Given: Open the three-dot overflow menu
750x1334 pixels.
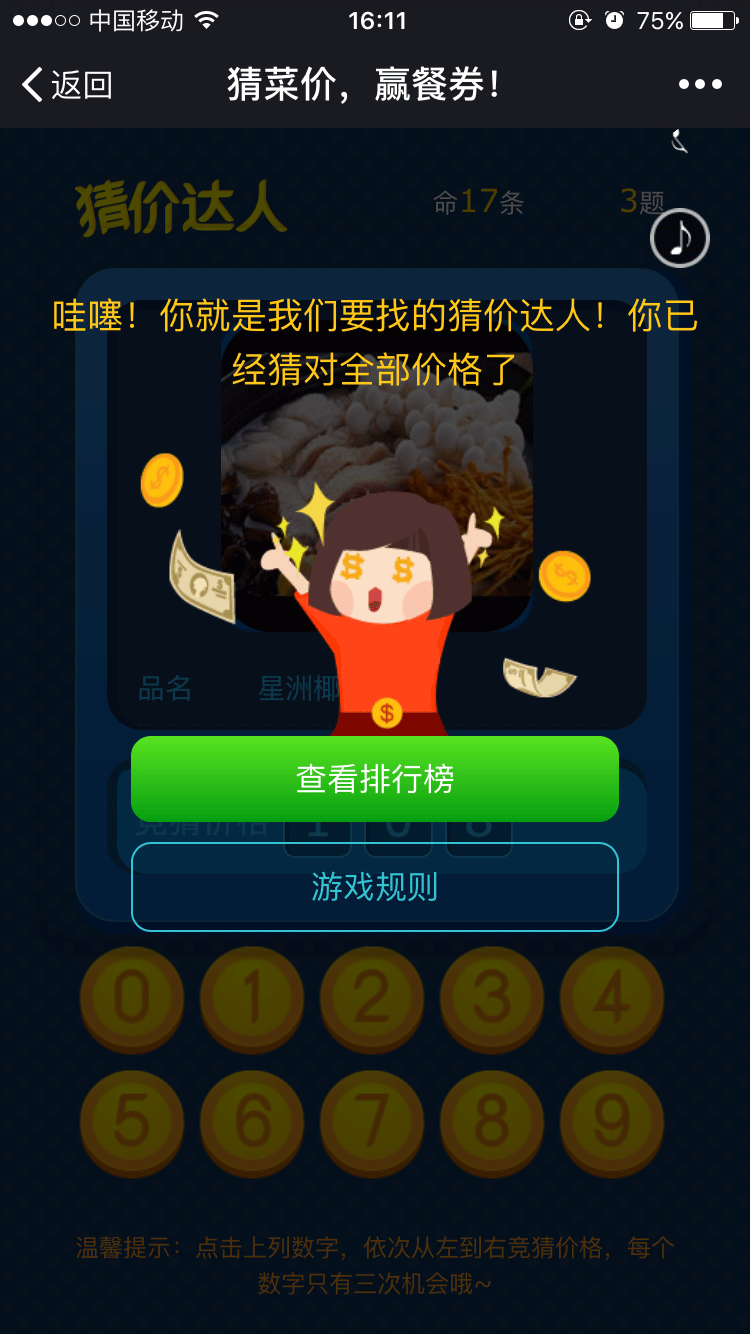Looking at the screenshot, I should tap(700, 85).
